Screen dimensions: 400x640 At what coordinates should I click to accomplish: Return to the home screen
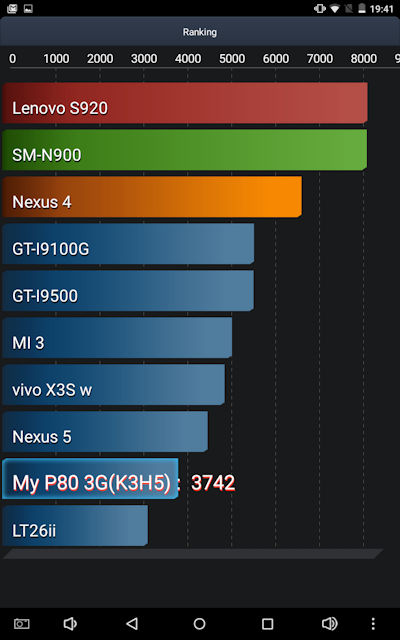pyautogui.click(x=199, y=624)
